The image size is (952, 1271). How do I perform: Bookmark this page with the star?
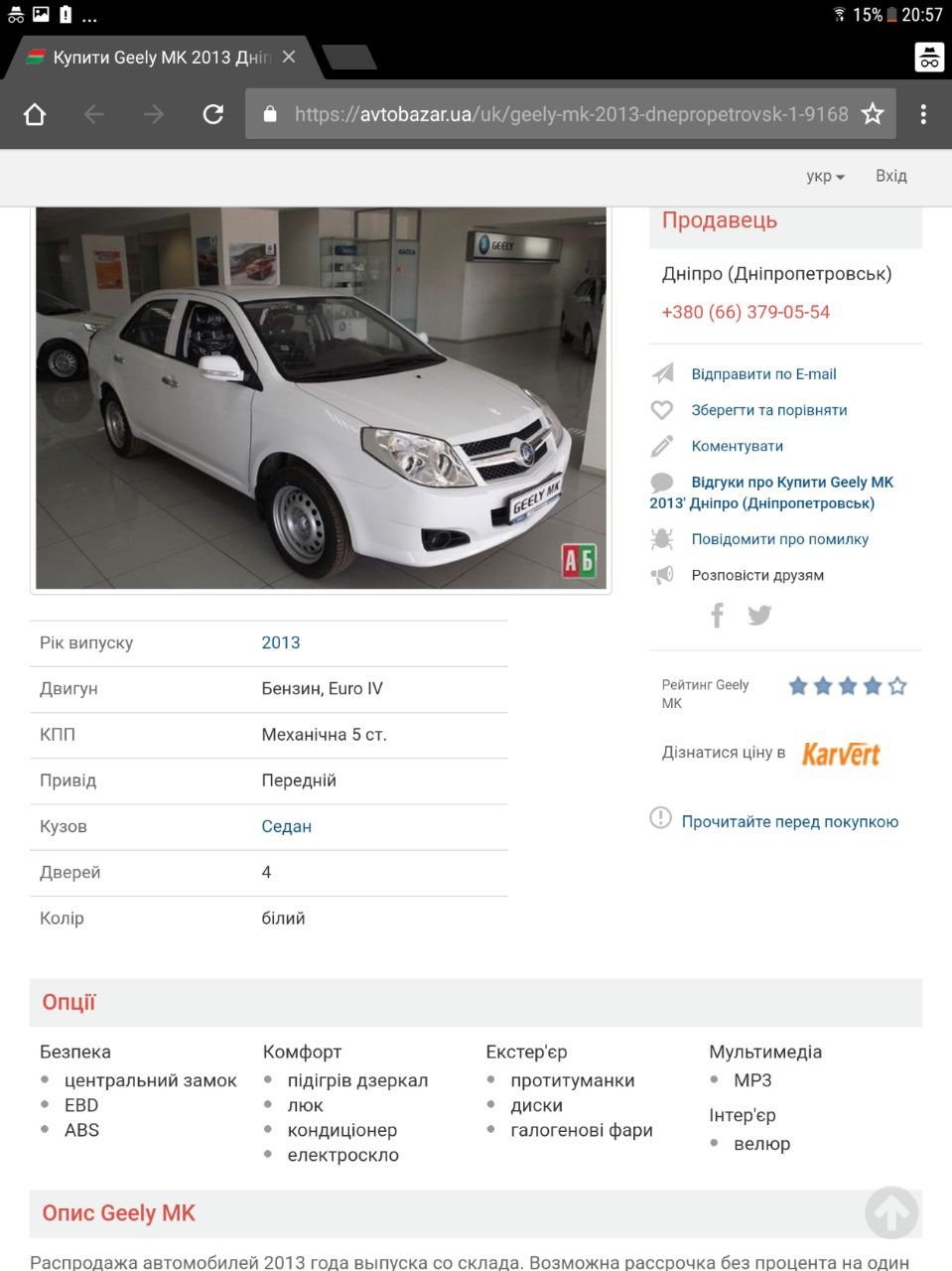click(x=872, y=114)
